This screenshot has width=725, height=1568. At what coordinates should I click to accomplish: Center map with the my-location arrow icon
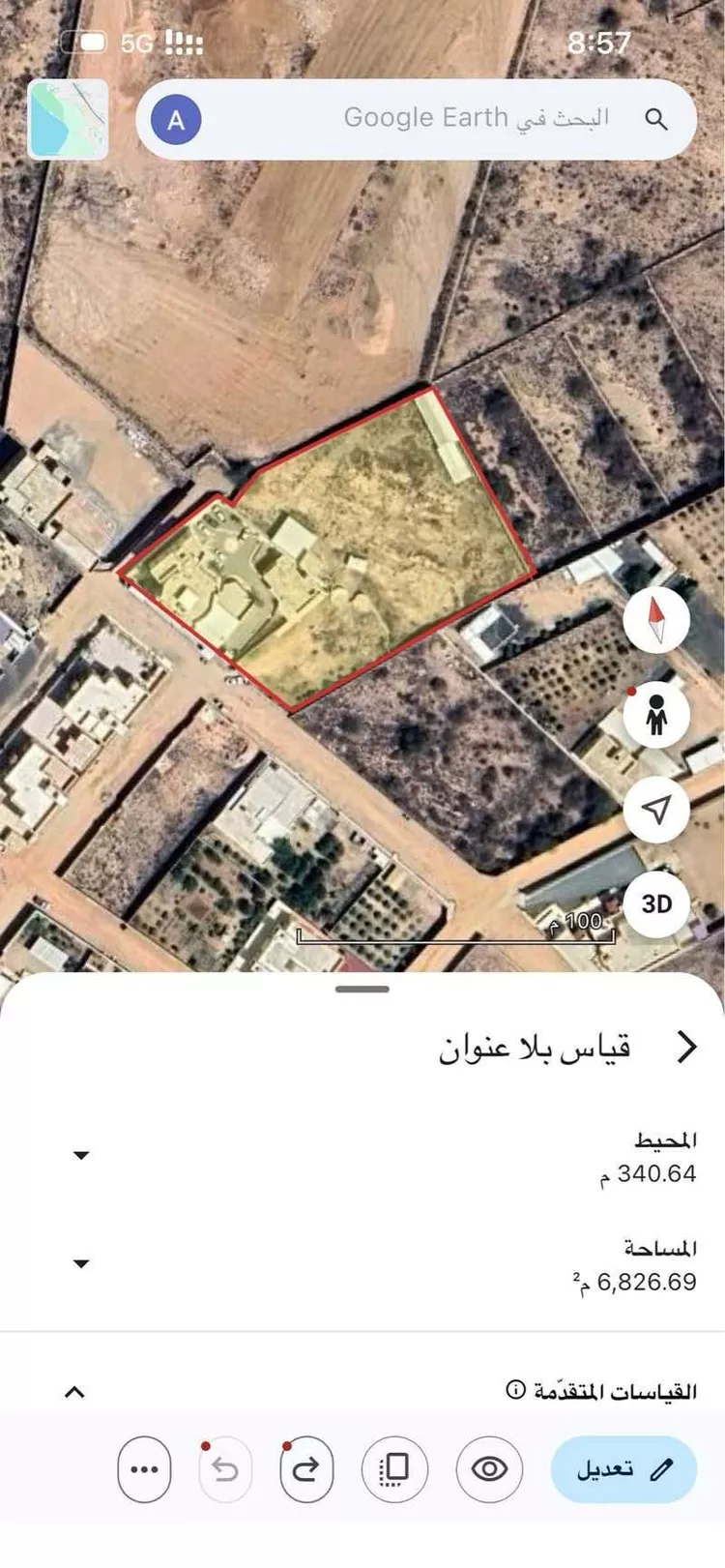[x=656, y=810]
